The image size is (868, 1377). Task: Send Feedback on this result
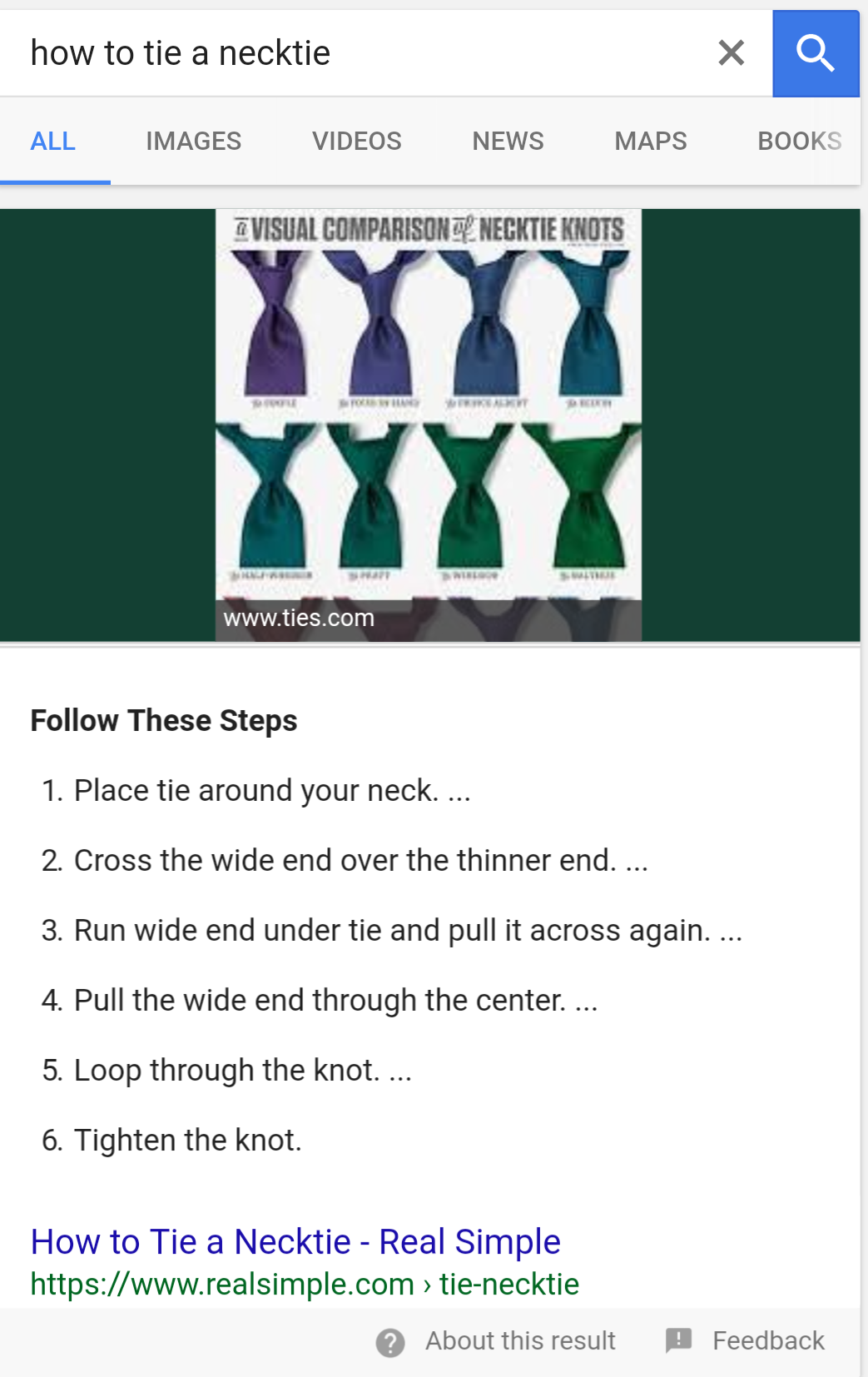tap(745, 1341)
